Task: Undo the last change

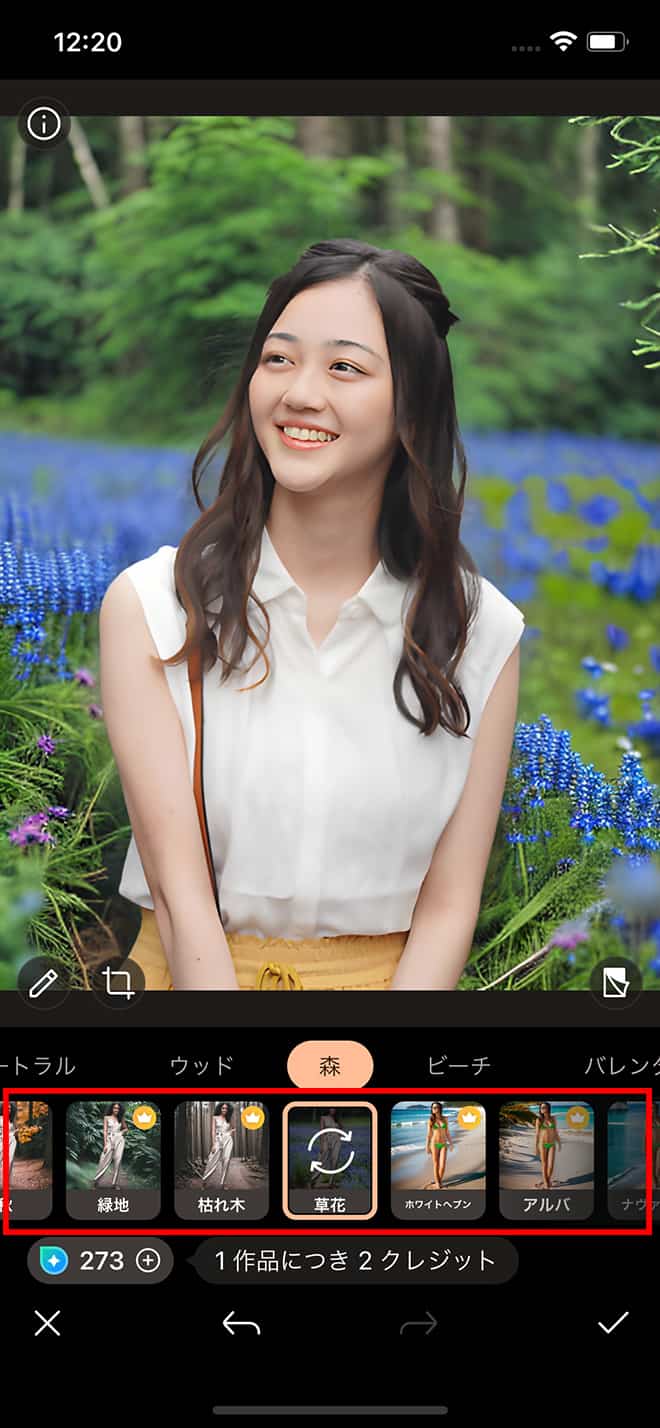Action: coord(241,1324)
